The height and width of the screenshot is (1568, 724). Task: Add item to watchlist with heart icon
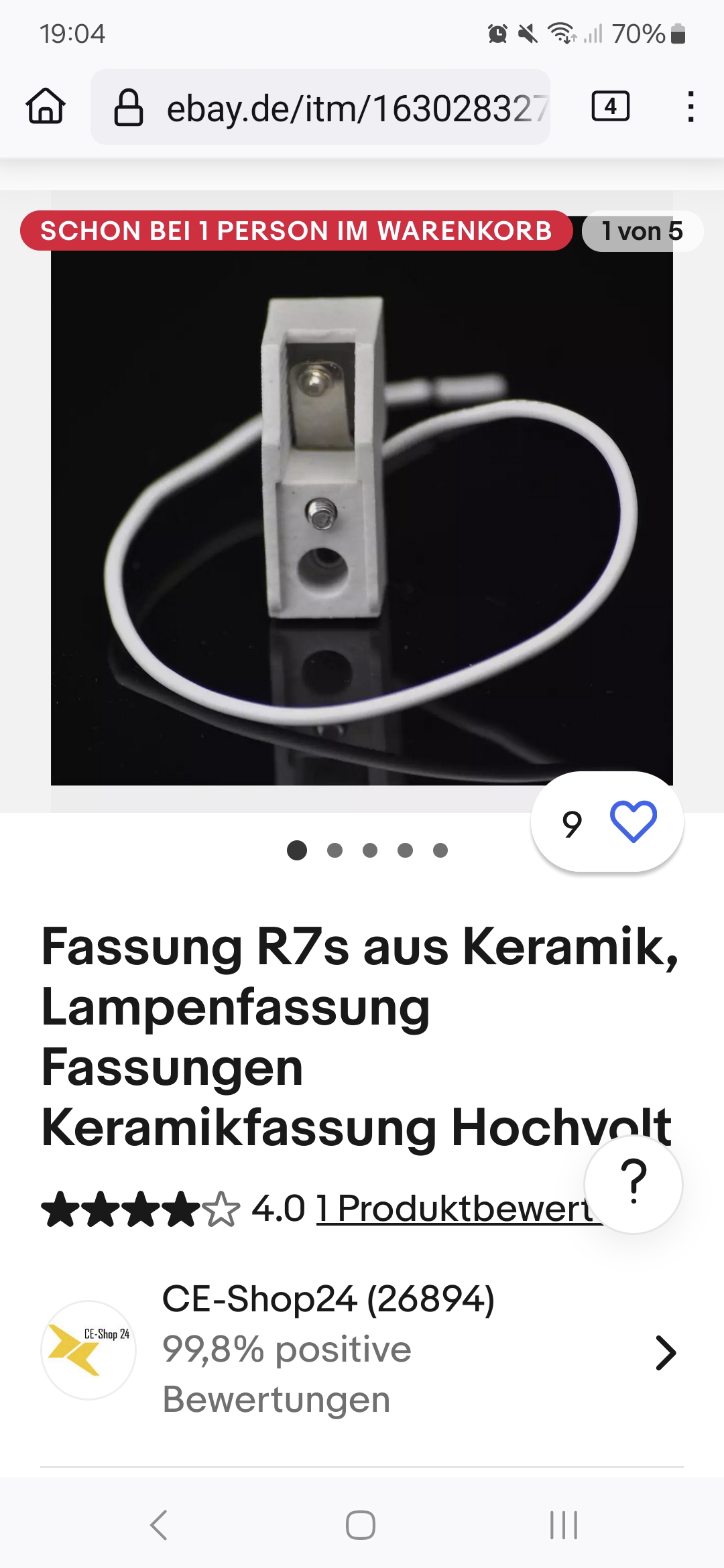click(x=633, y=822)
